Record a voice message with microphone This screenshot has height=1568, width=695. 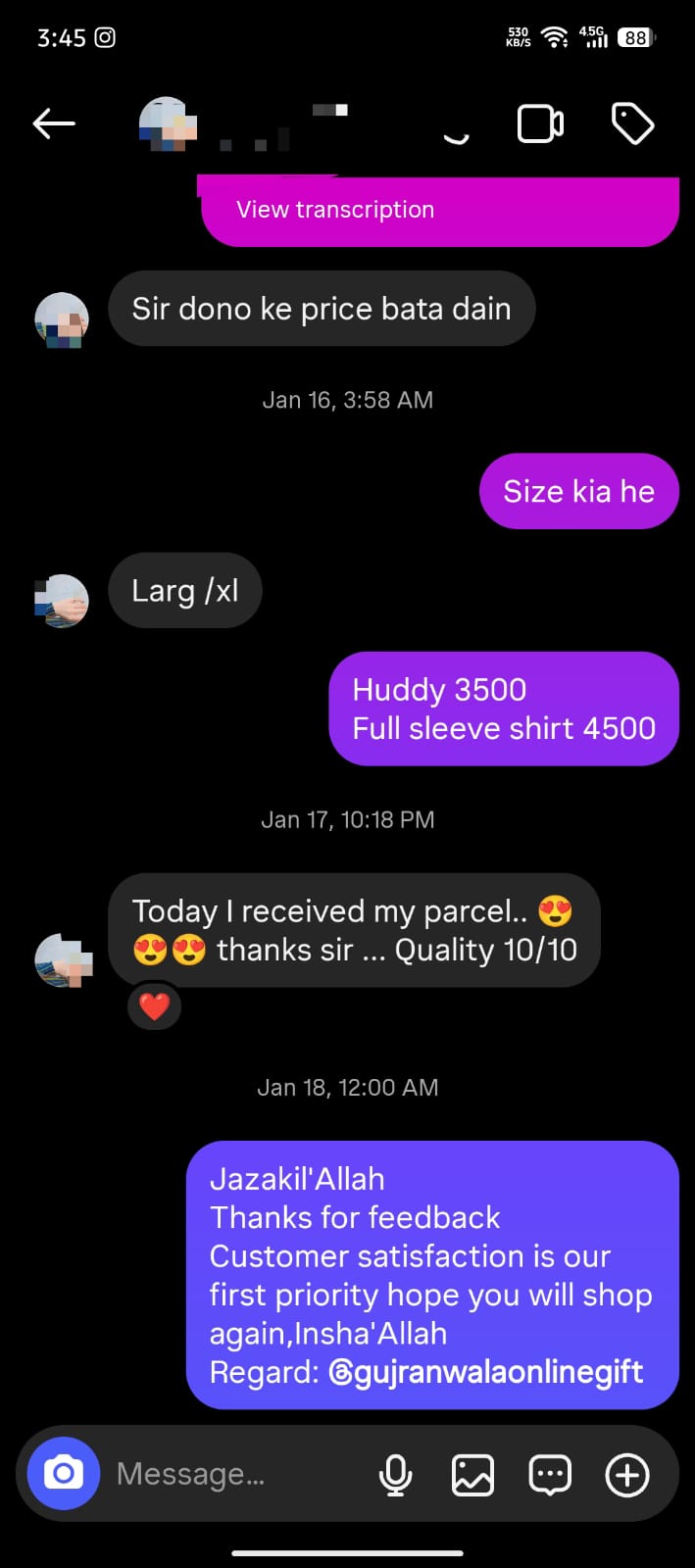[395, 1474]
